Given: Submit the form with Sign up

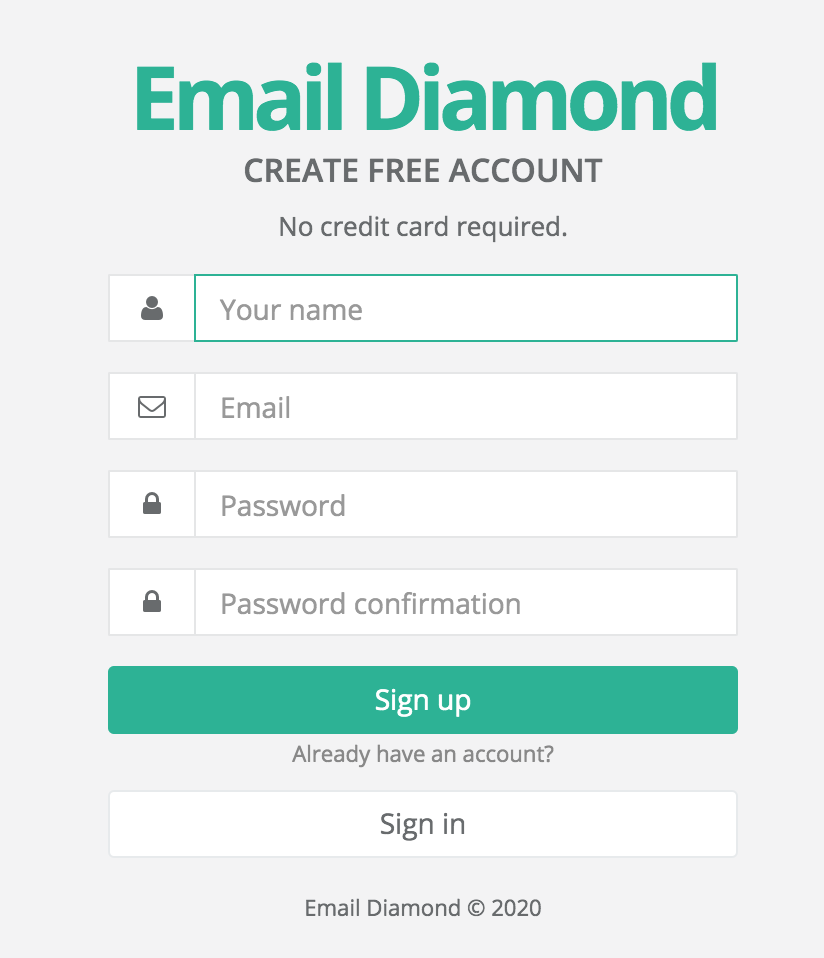Looking at the screenshot, I should [422, 700].
